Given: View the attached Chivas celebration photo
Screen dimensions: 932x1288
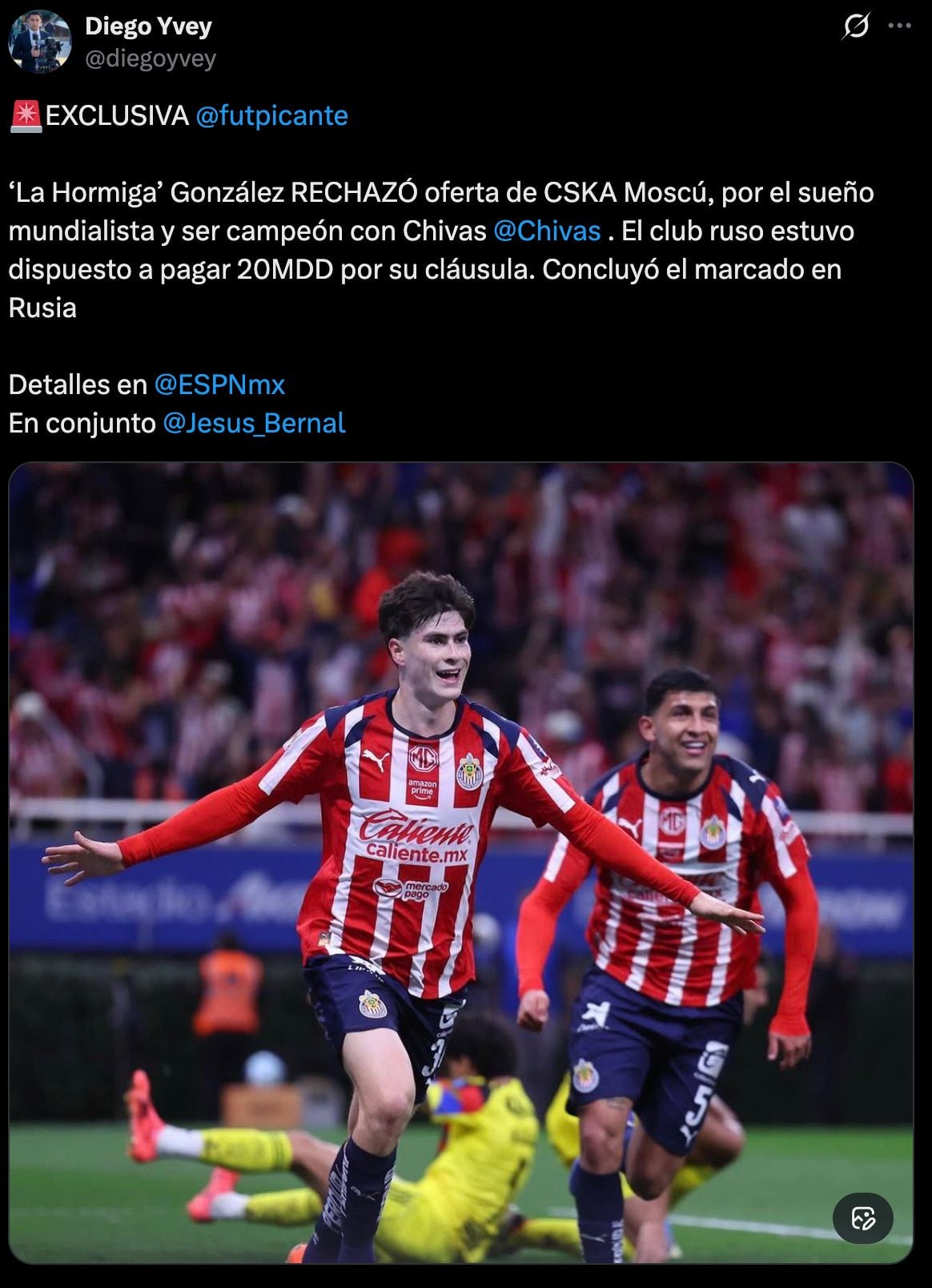Looking at the screenshot, I should pyautogui.click(x=460, y=801).
